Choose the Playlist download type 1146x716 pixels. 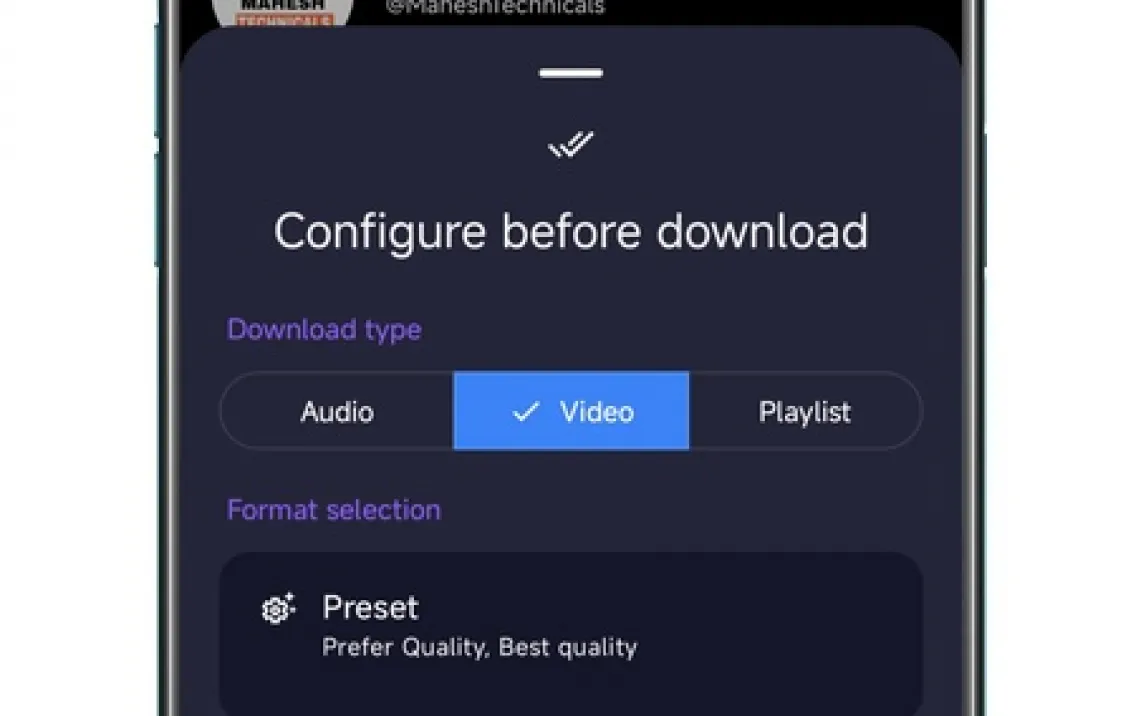[804, 412]
